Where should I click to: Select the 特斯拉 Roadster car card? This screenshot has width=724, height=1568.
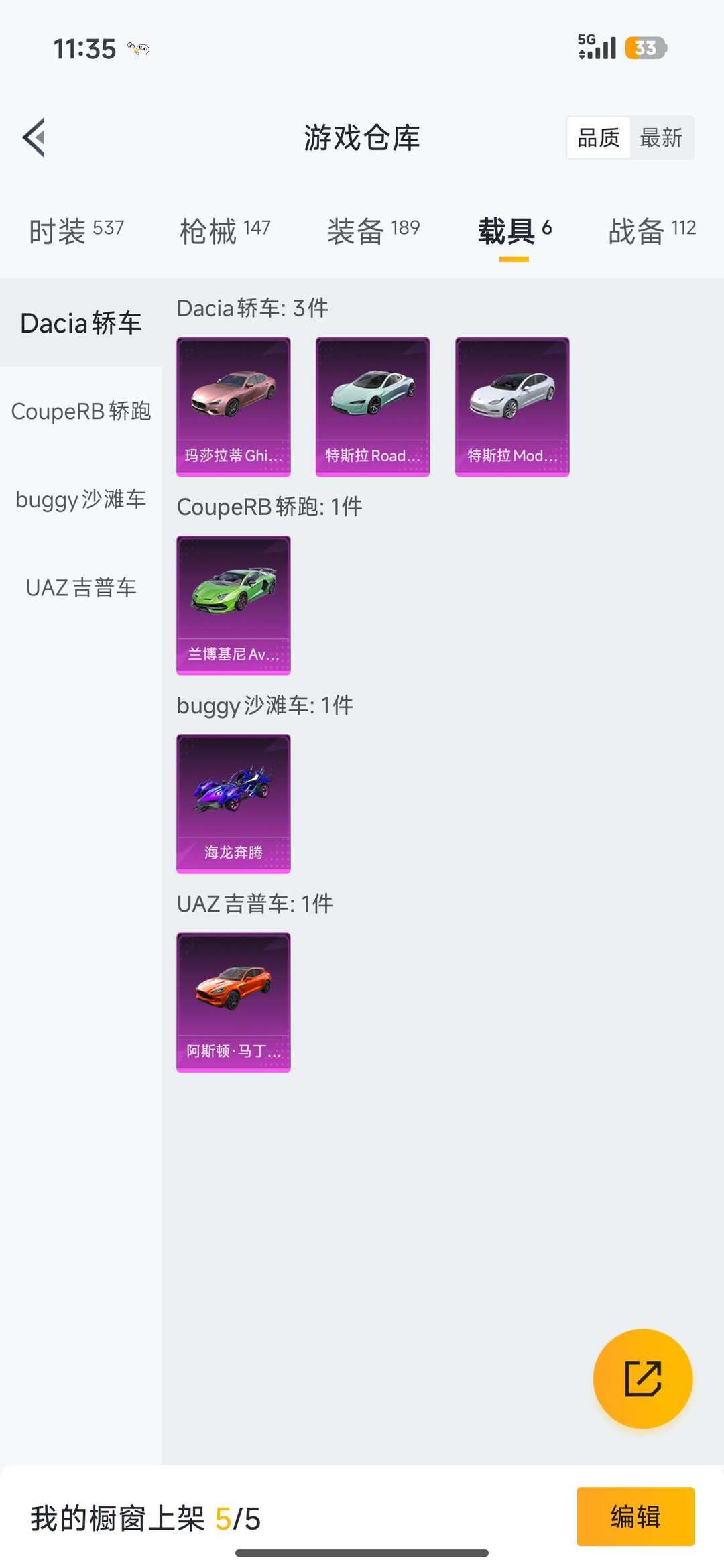click(373, 406)
